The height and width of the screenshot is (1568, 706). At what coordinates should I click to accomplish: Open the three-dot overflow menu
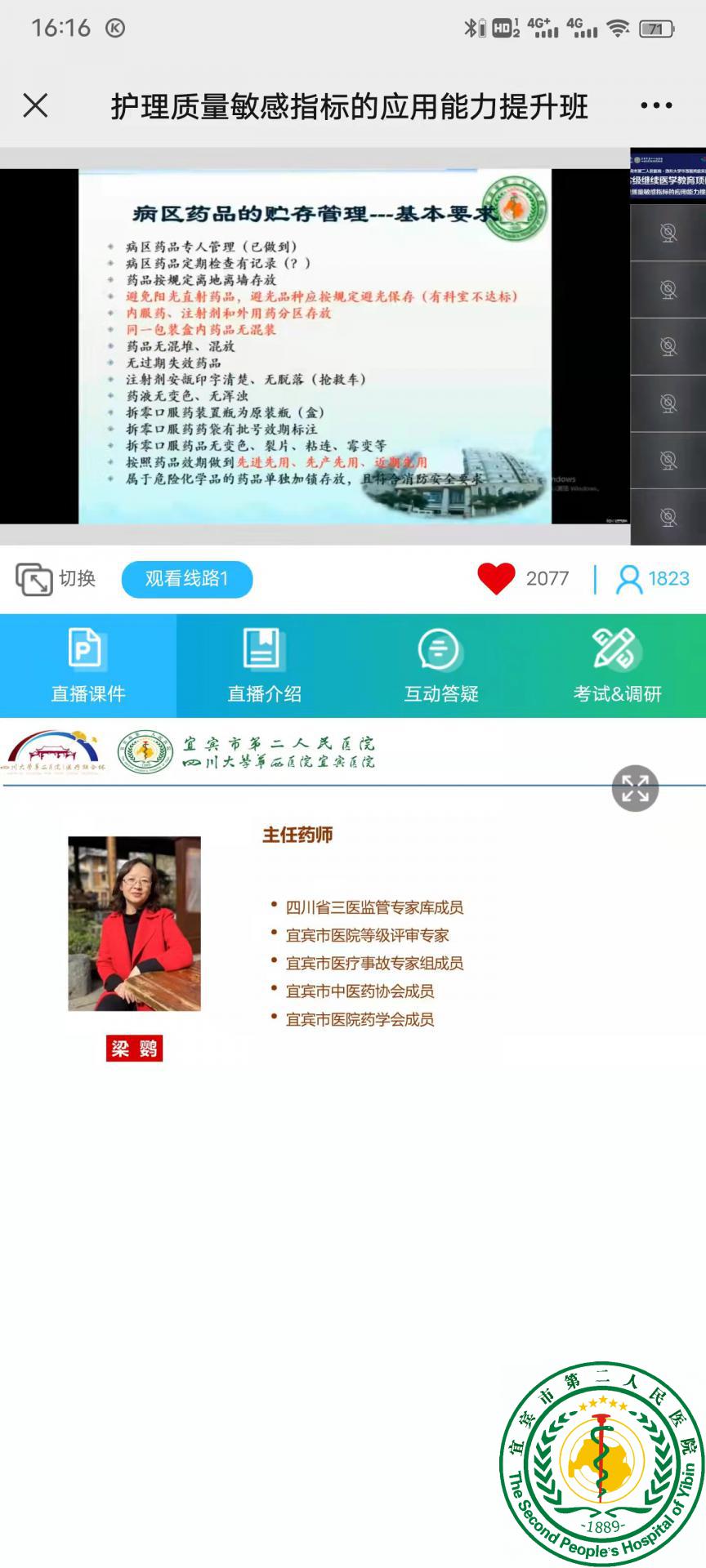point(656,105)
